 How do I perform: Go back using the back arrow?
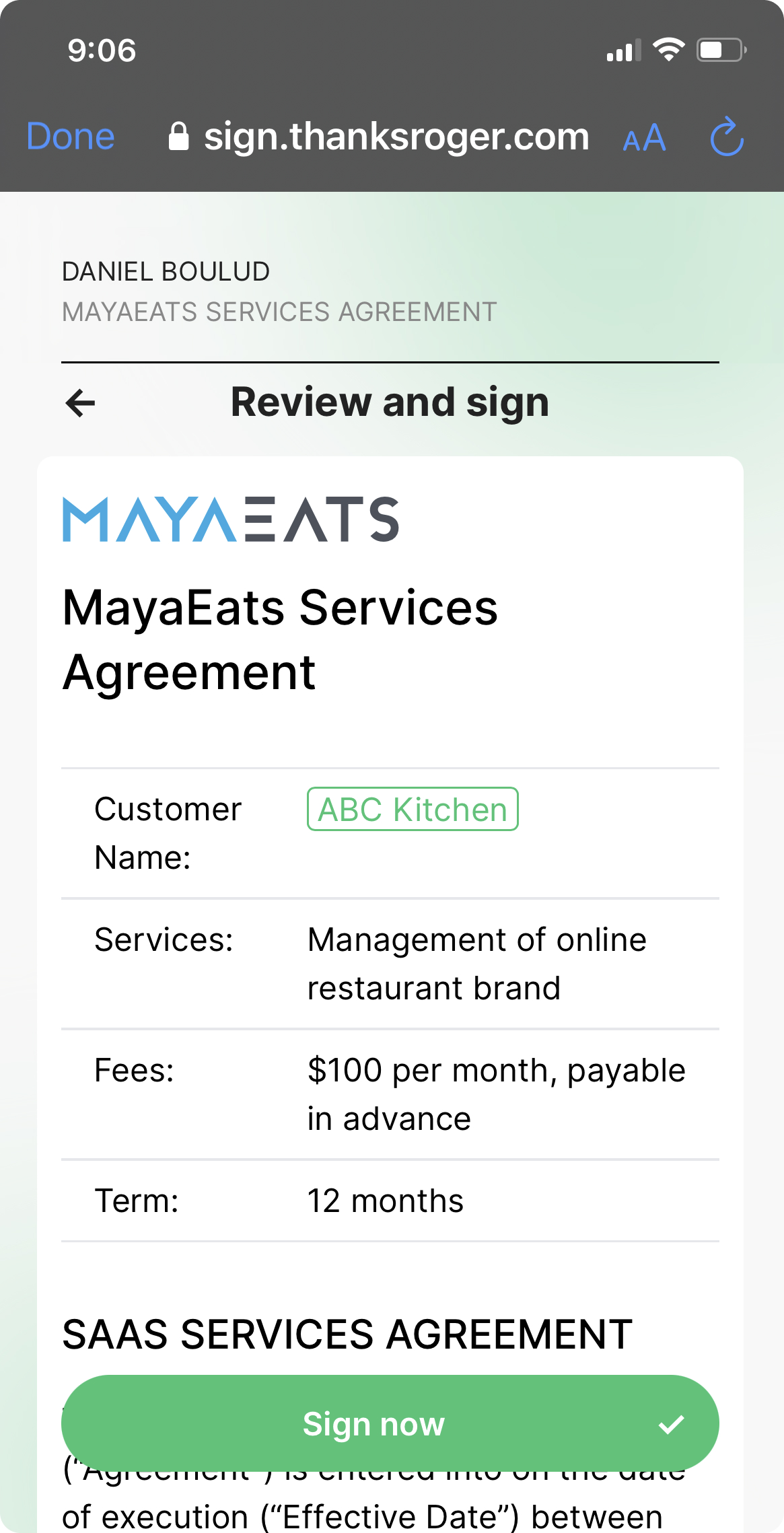[x=81, y=403]
